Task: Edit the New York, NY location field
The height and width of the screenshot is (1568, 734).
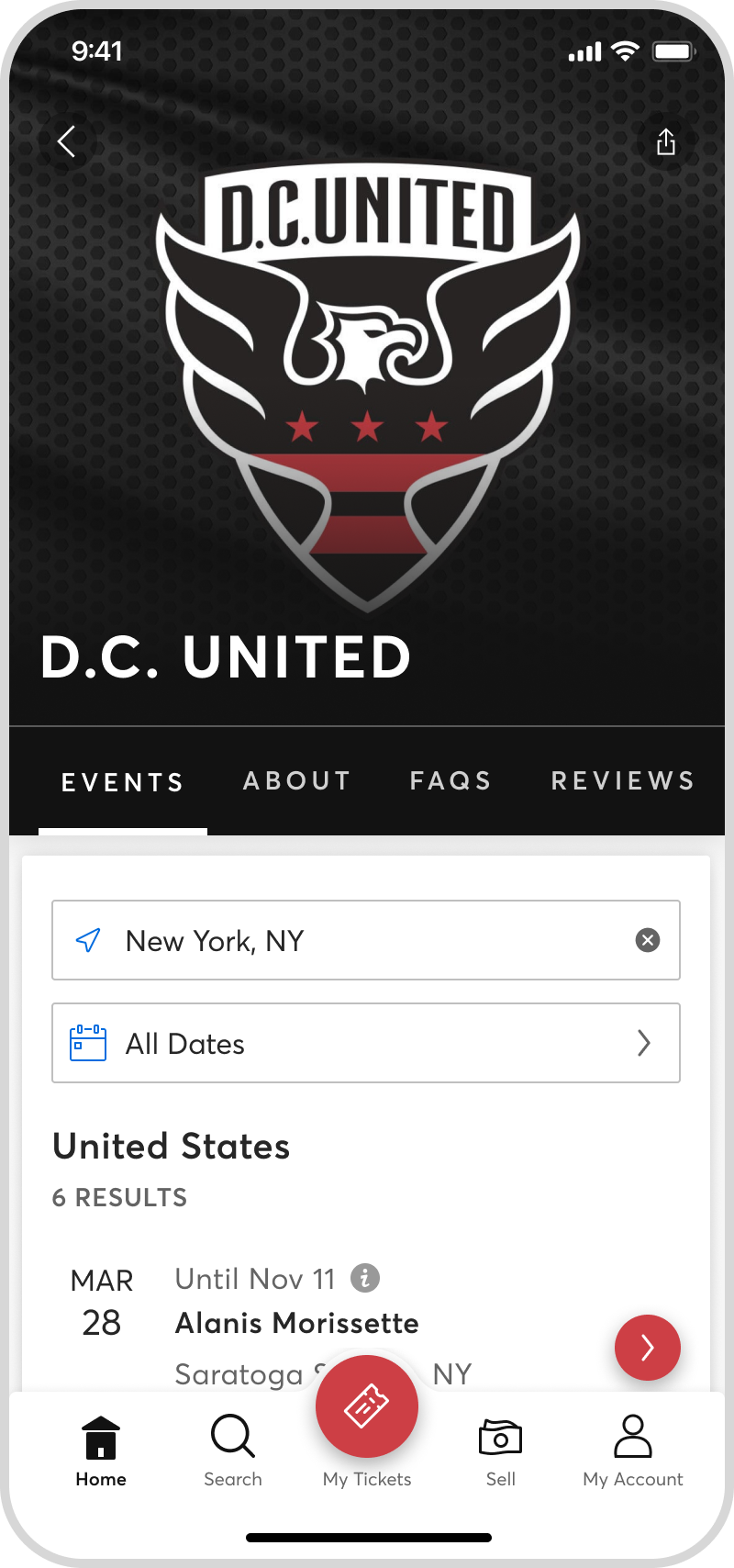Action: pyautogui.click(x=366, y=940)
